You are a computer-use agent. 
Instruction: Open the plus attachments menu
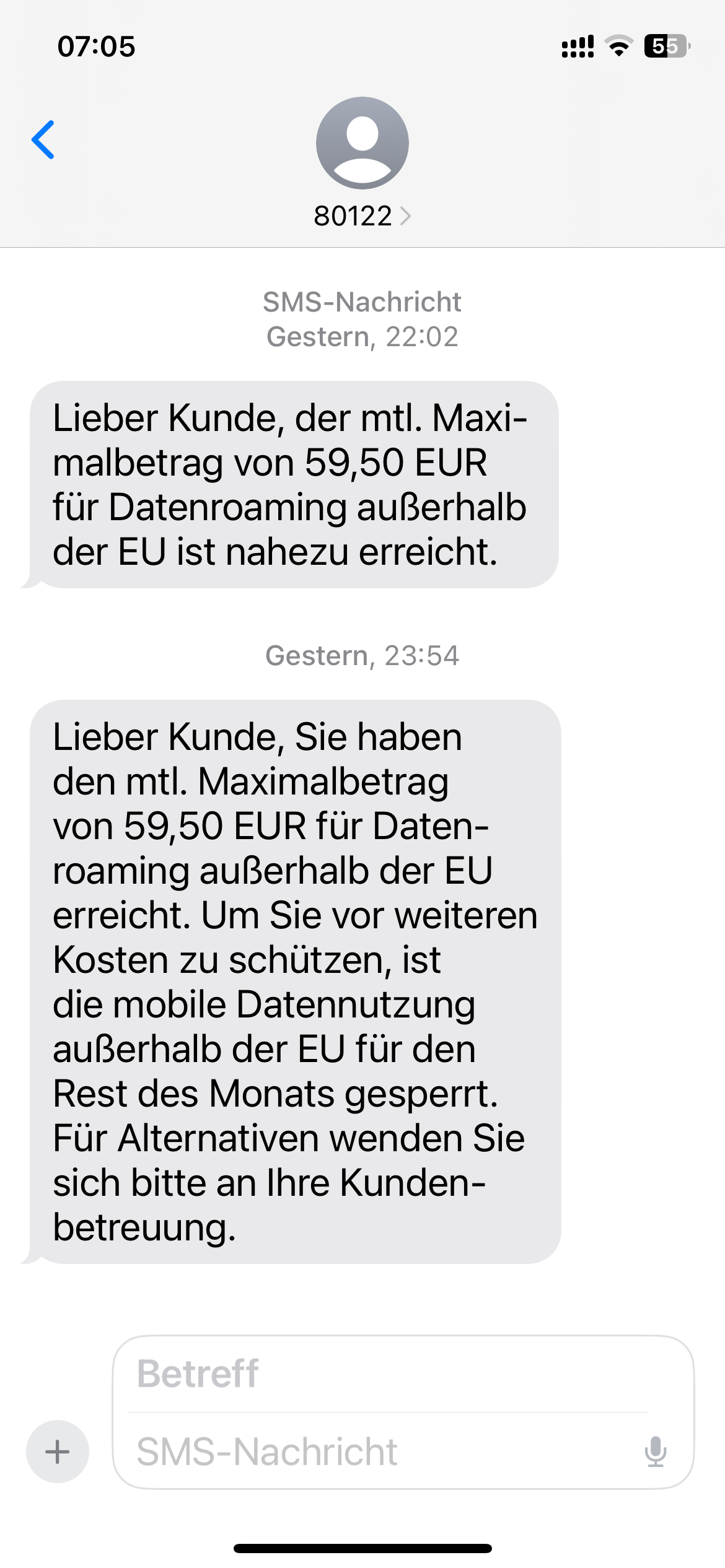[x=58, y=1452]
